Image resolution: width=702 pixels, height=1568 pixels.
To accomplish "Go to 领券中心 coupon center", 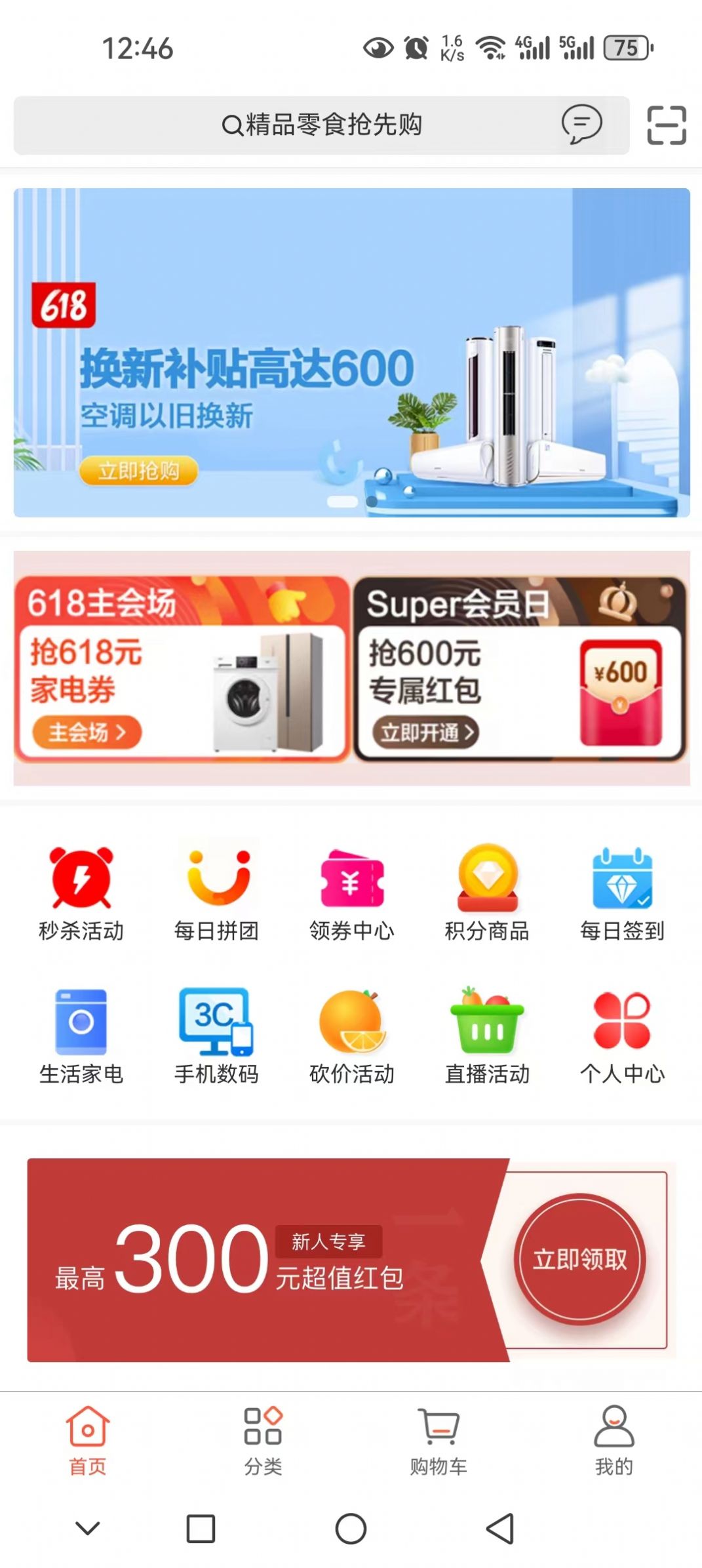I will [352, 893].
